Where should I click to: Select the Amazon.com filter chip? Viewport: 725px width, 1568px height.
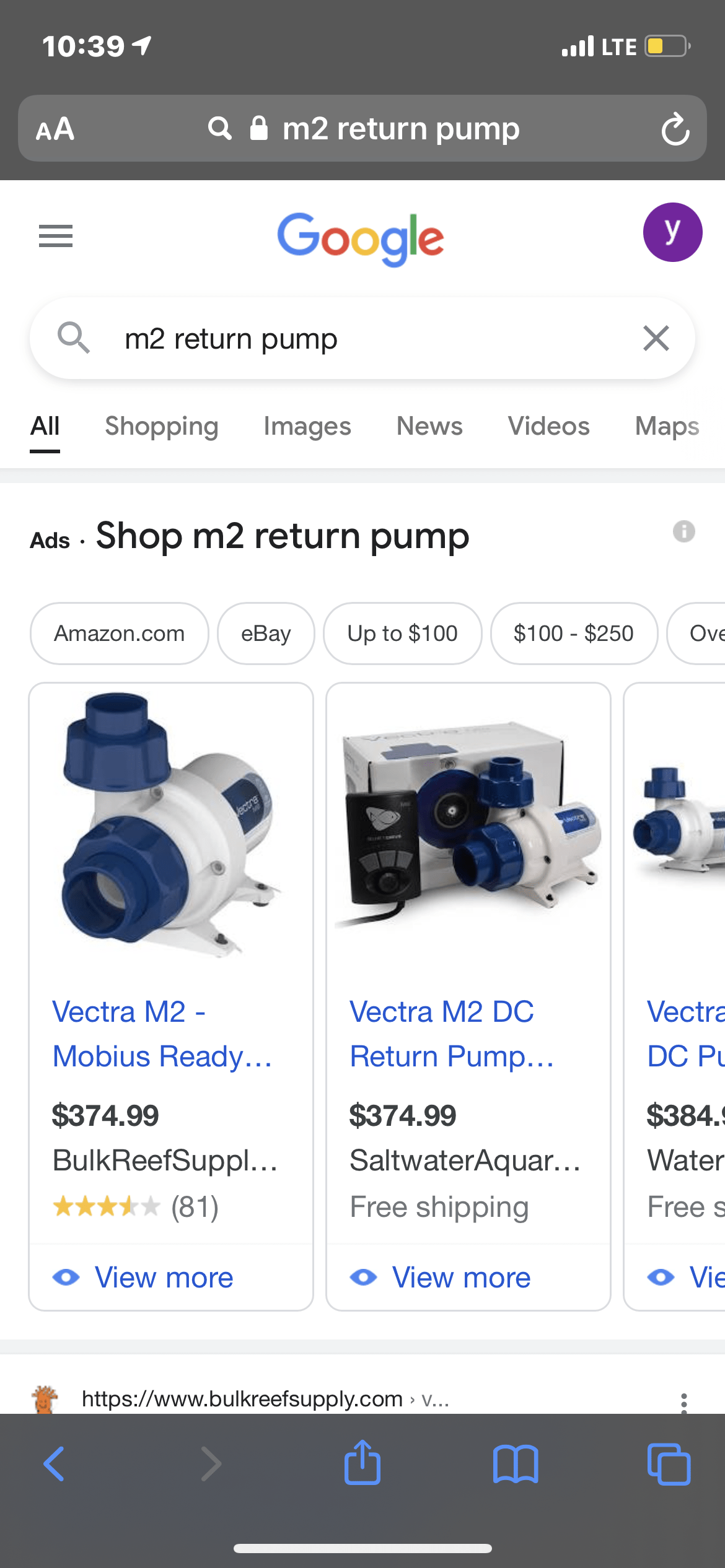coord(119,634)
